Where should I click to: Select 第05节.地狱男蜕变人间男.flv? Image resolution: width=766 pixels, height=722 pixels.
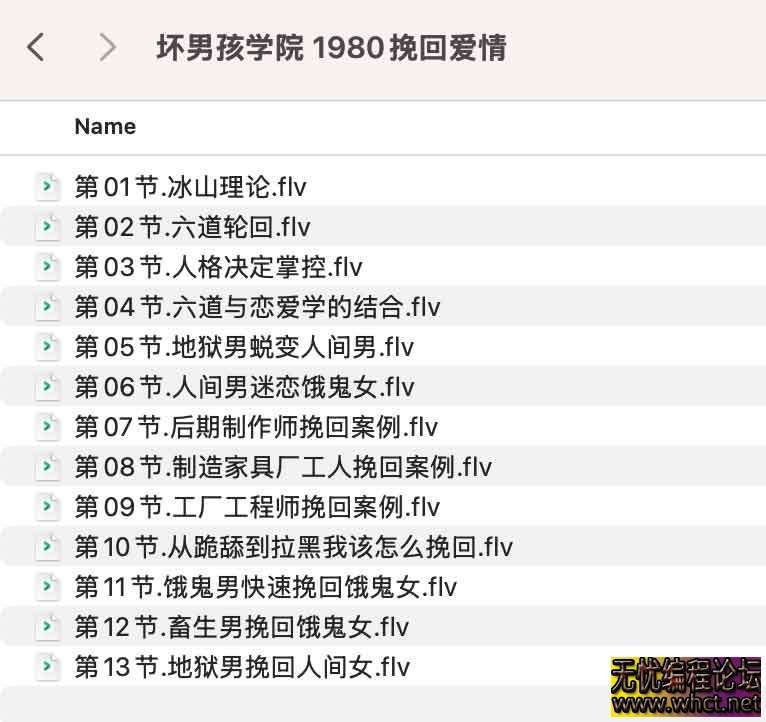tap(244, 347)
